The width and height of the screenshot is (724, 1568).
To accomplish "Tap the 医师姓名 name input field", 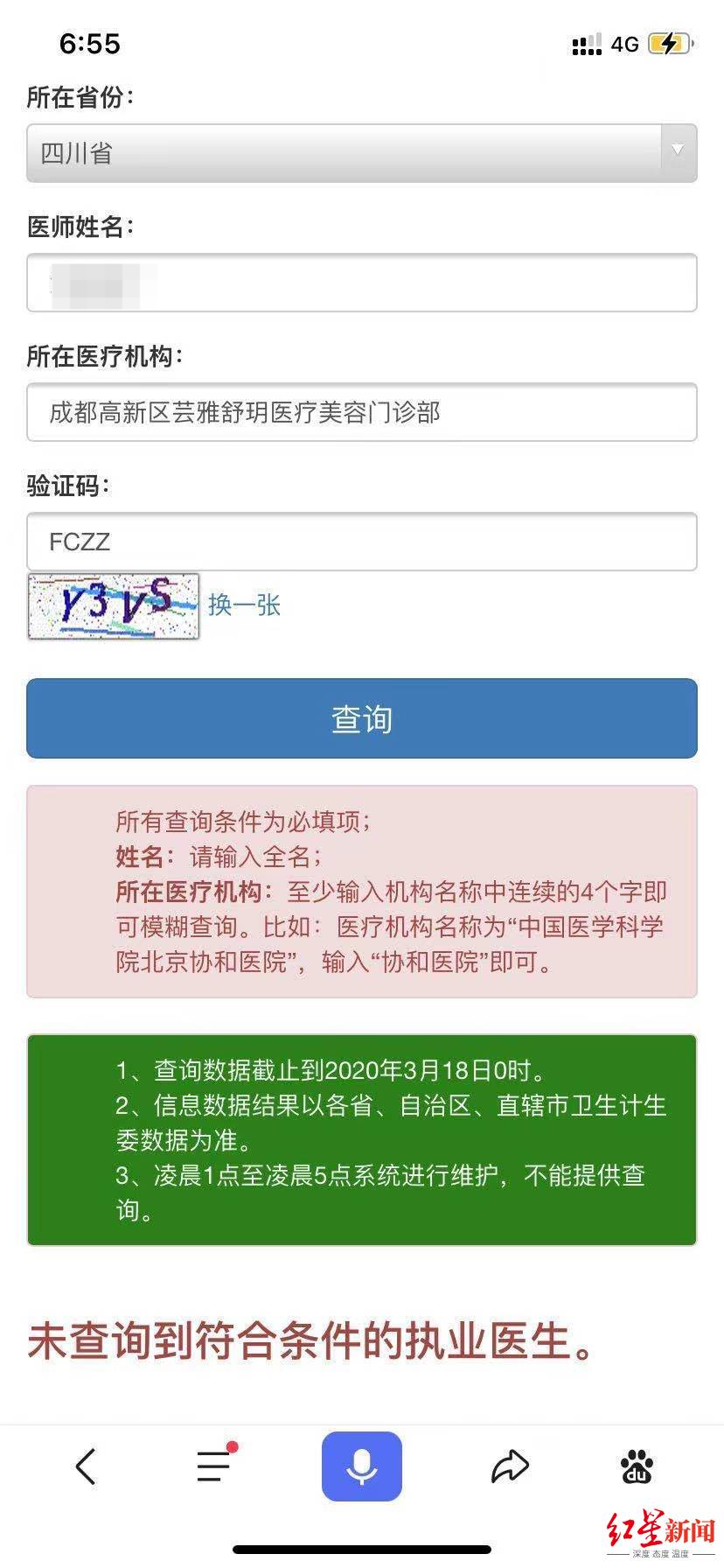I will 361,283.
